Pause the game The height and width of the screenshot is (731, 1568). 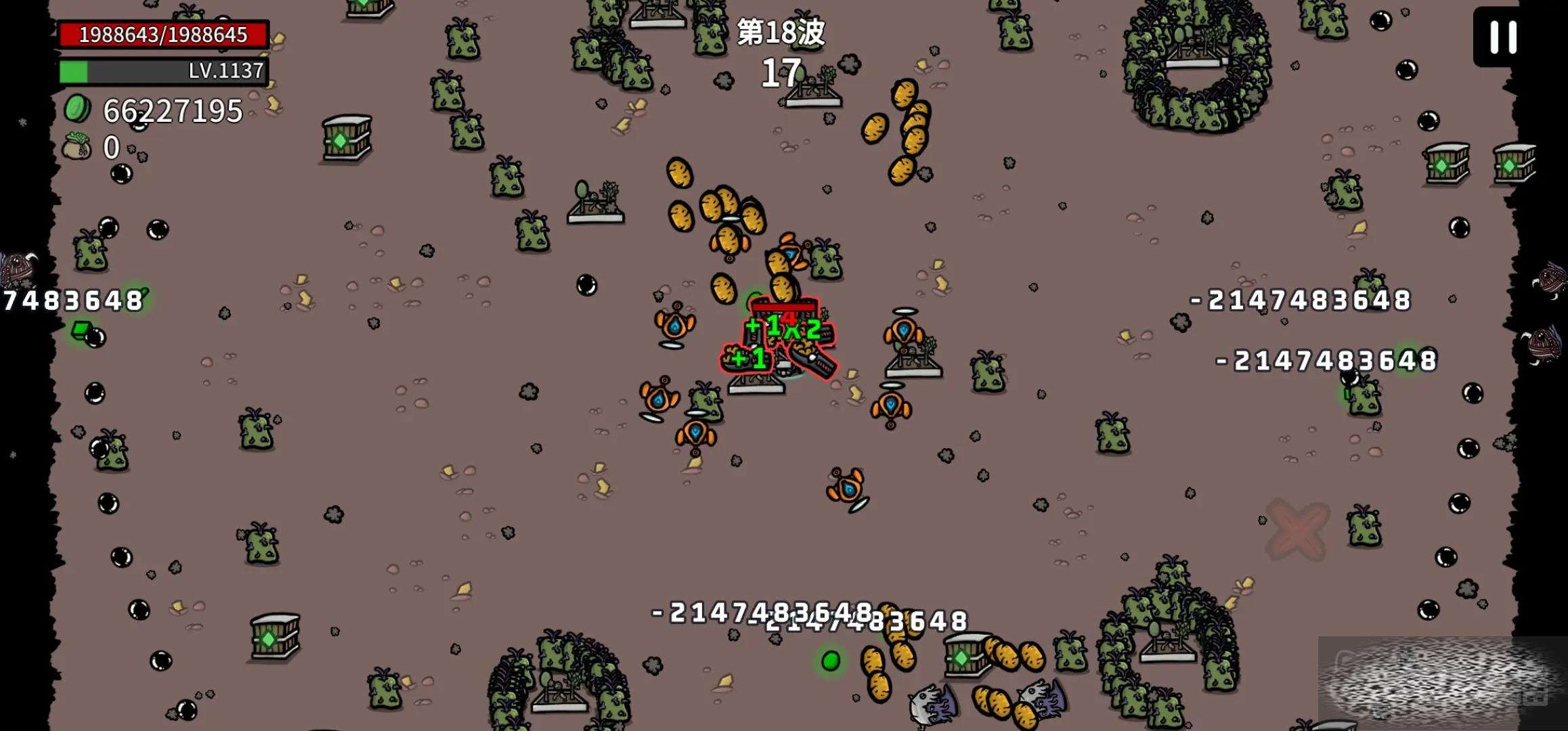pos(1502,37)
